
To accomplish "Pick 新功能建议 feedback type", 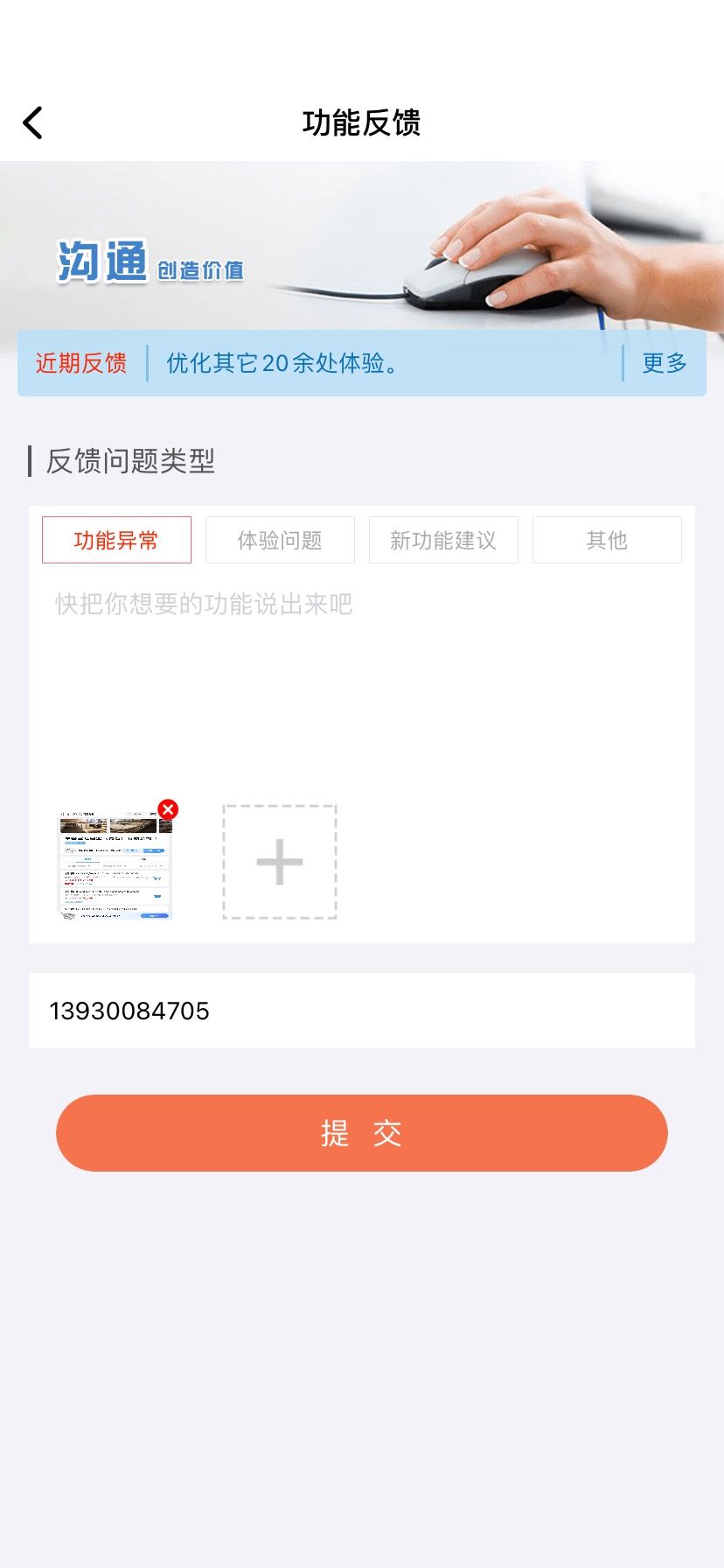I will tap(443, 540).
